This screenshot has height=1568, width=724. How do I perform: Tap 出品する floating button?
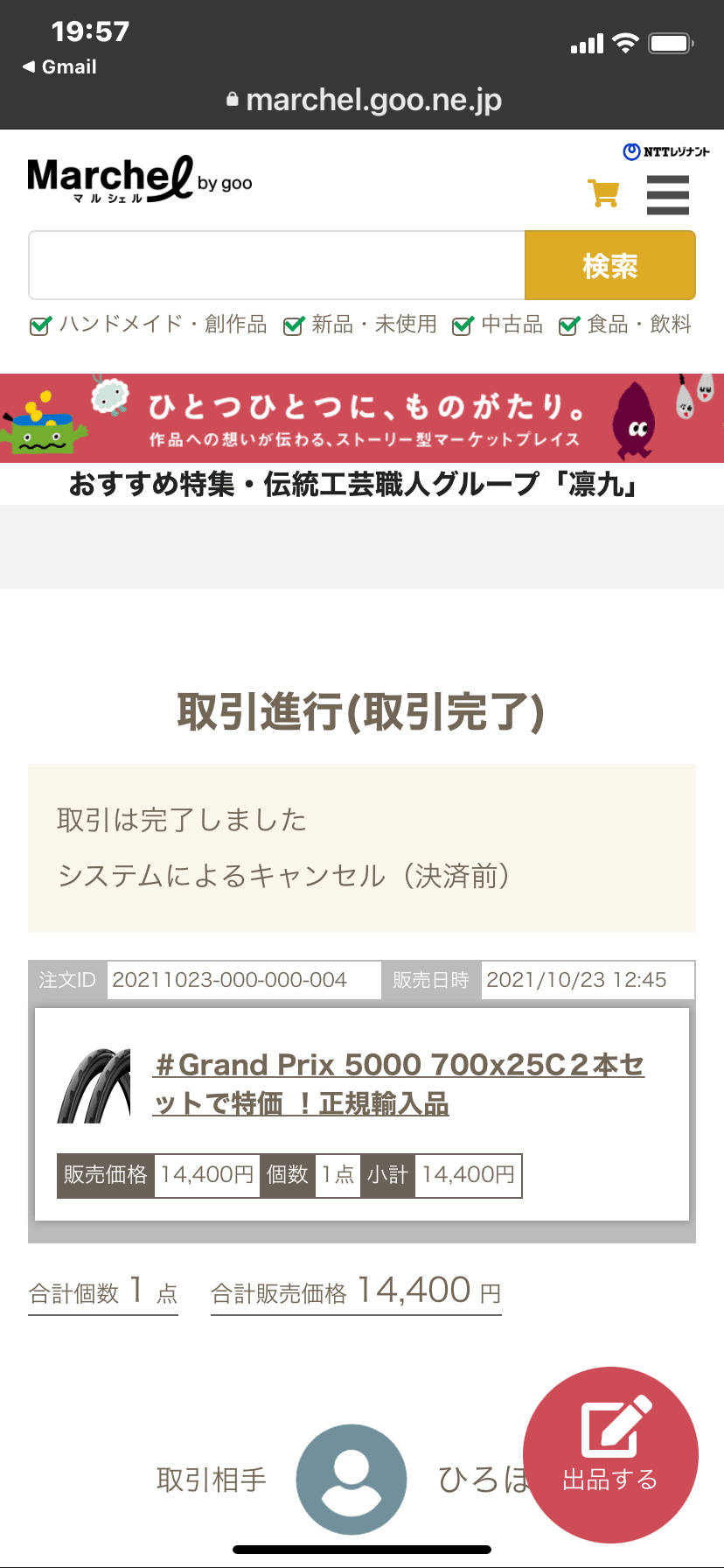pos(609,1454)
